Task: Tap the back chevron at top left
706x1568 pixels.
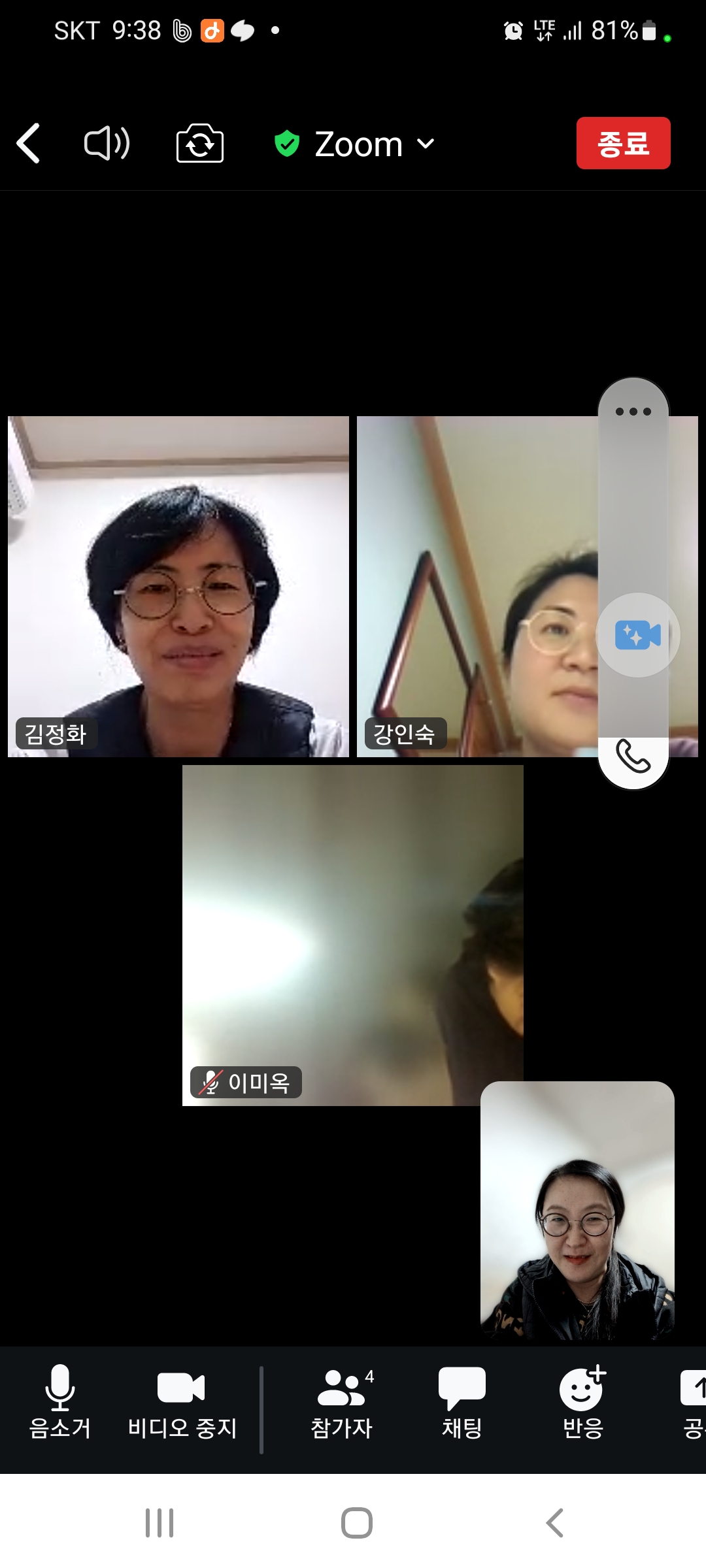Action: tap(28, 144)
